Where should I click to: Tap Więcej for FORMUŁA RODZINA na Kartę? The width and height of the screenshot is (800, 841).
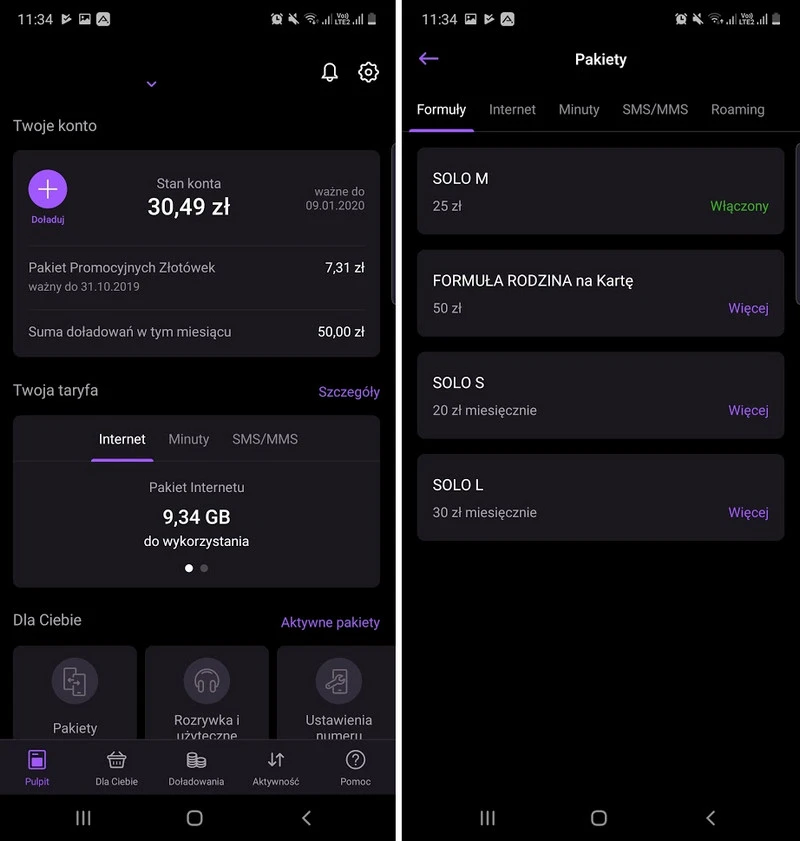(x=748, y=308)
